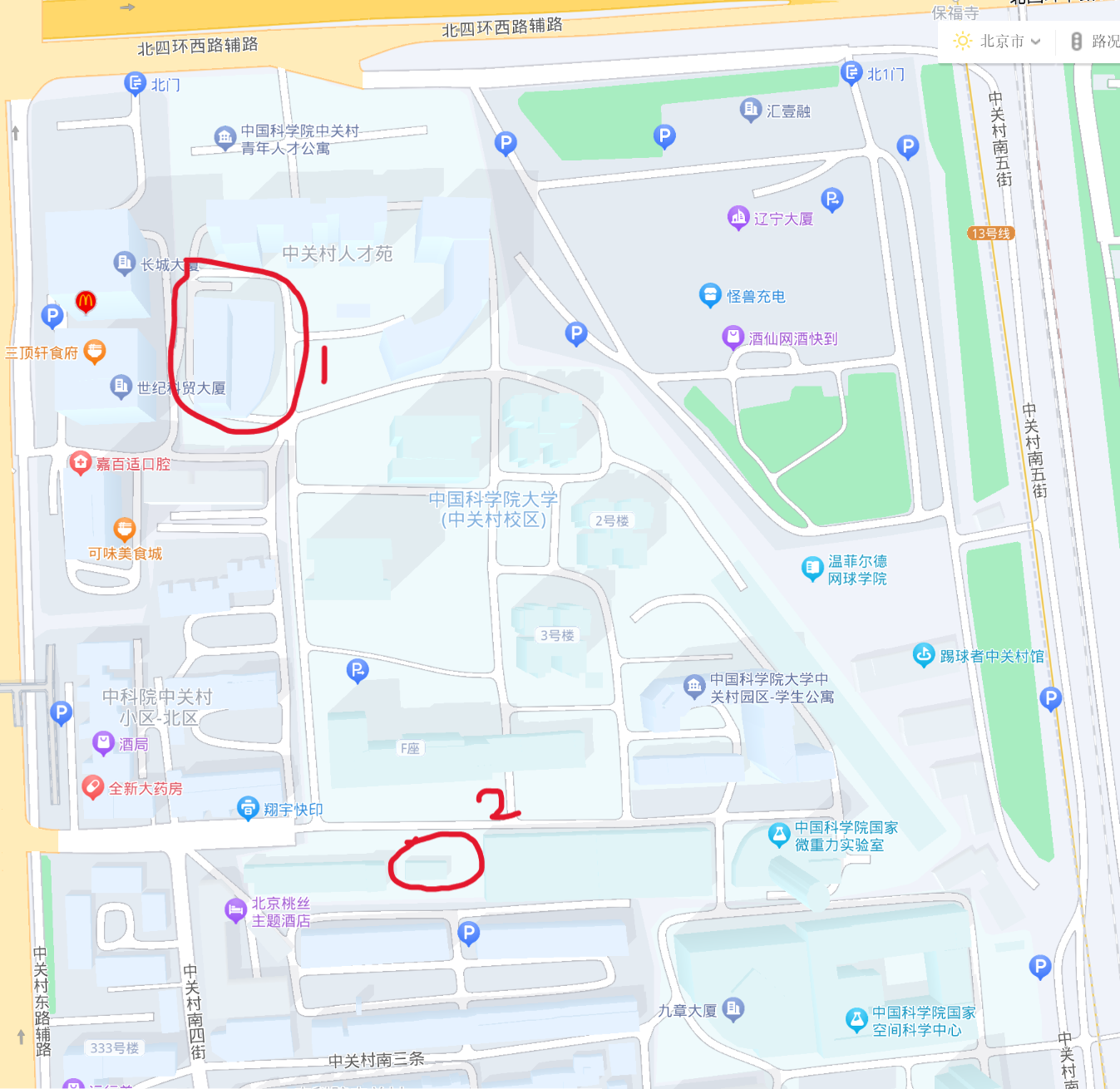This screenshot has width=1120, height=1089.
Task: Select the 汇壹融 building marker
Action: pyautogui.click(x=751, y=109)
